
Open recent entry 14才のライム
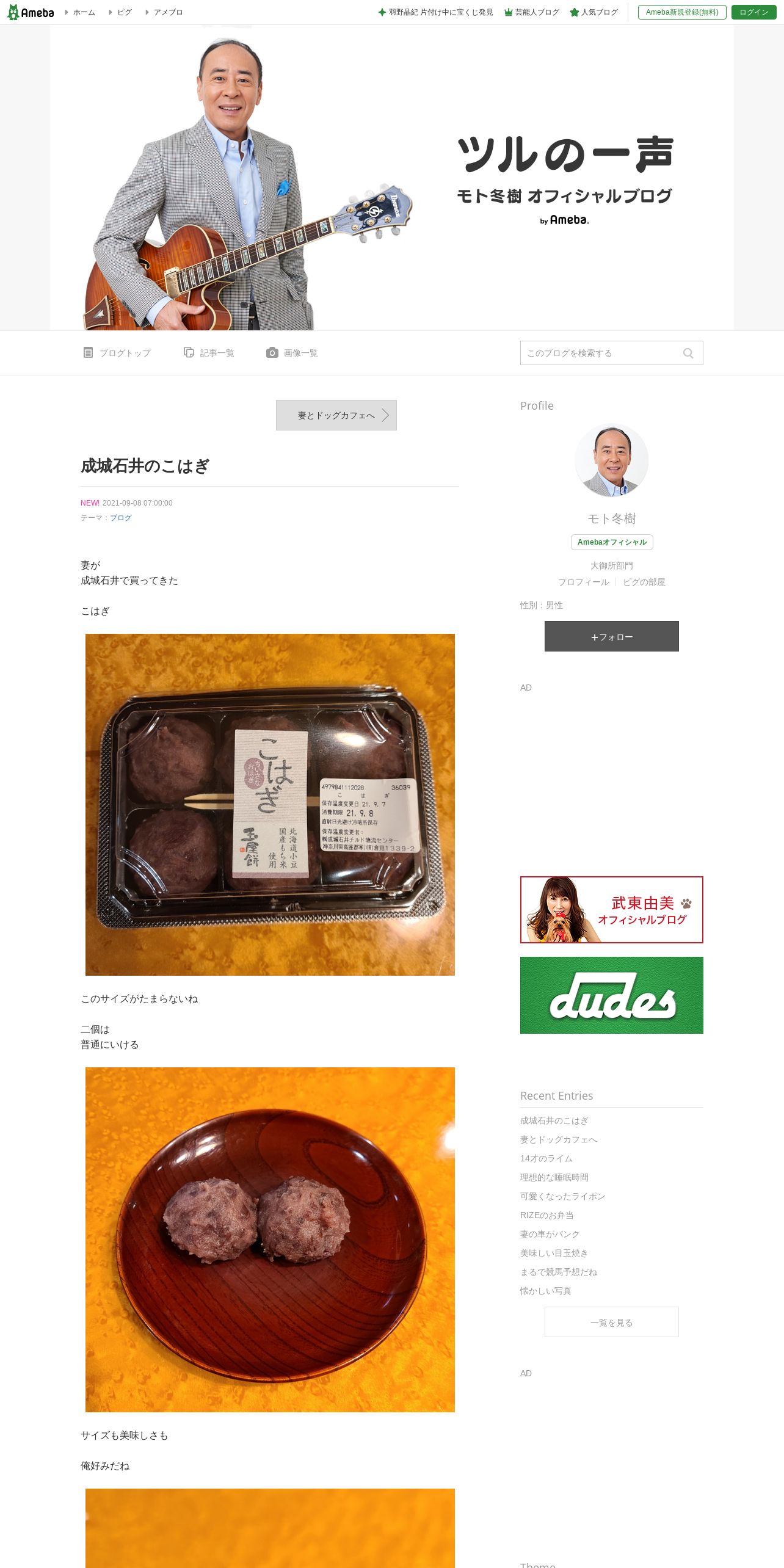(546, 1158)
